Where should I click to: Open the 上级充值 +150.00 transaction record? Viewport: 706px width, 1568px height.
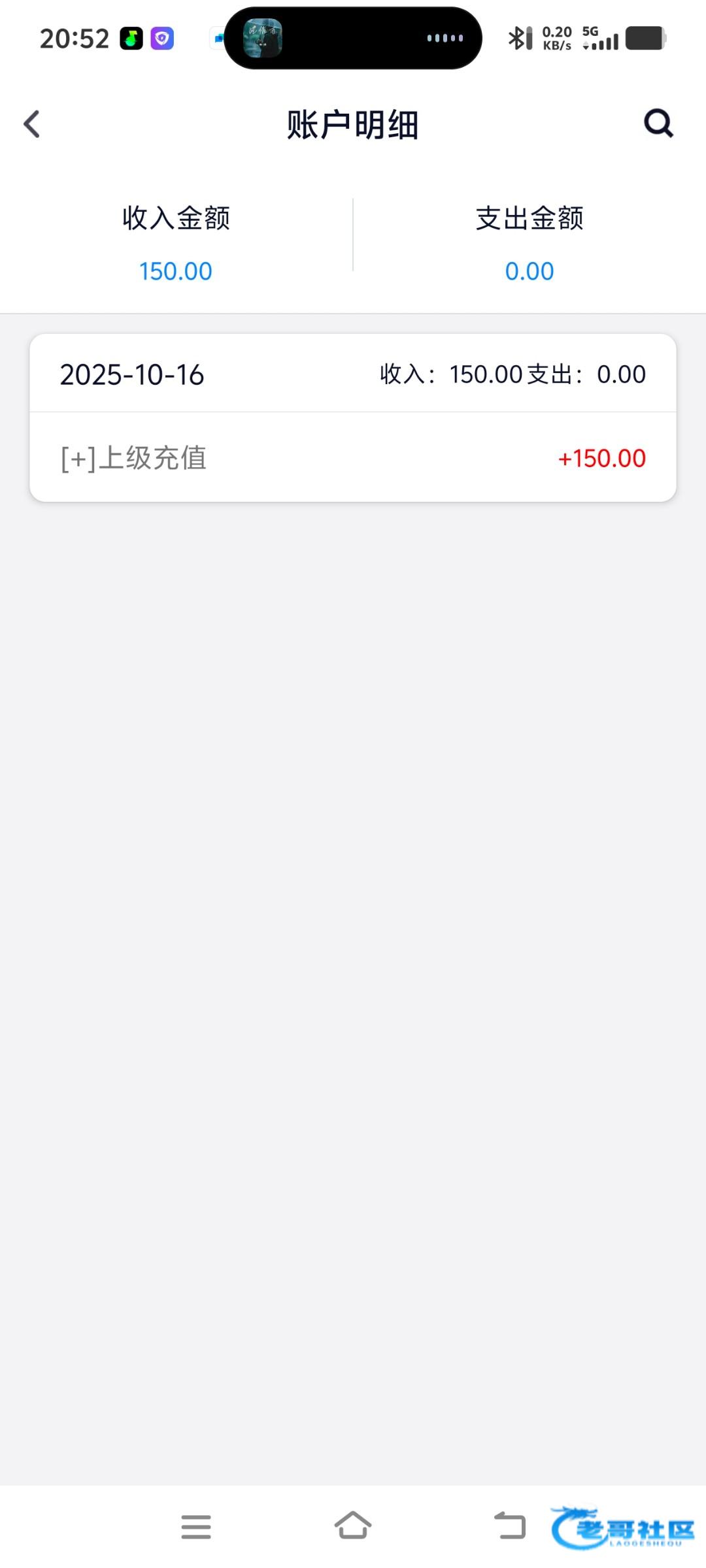[x=353, y=458]
